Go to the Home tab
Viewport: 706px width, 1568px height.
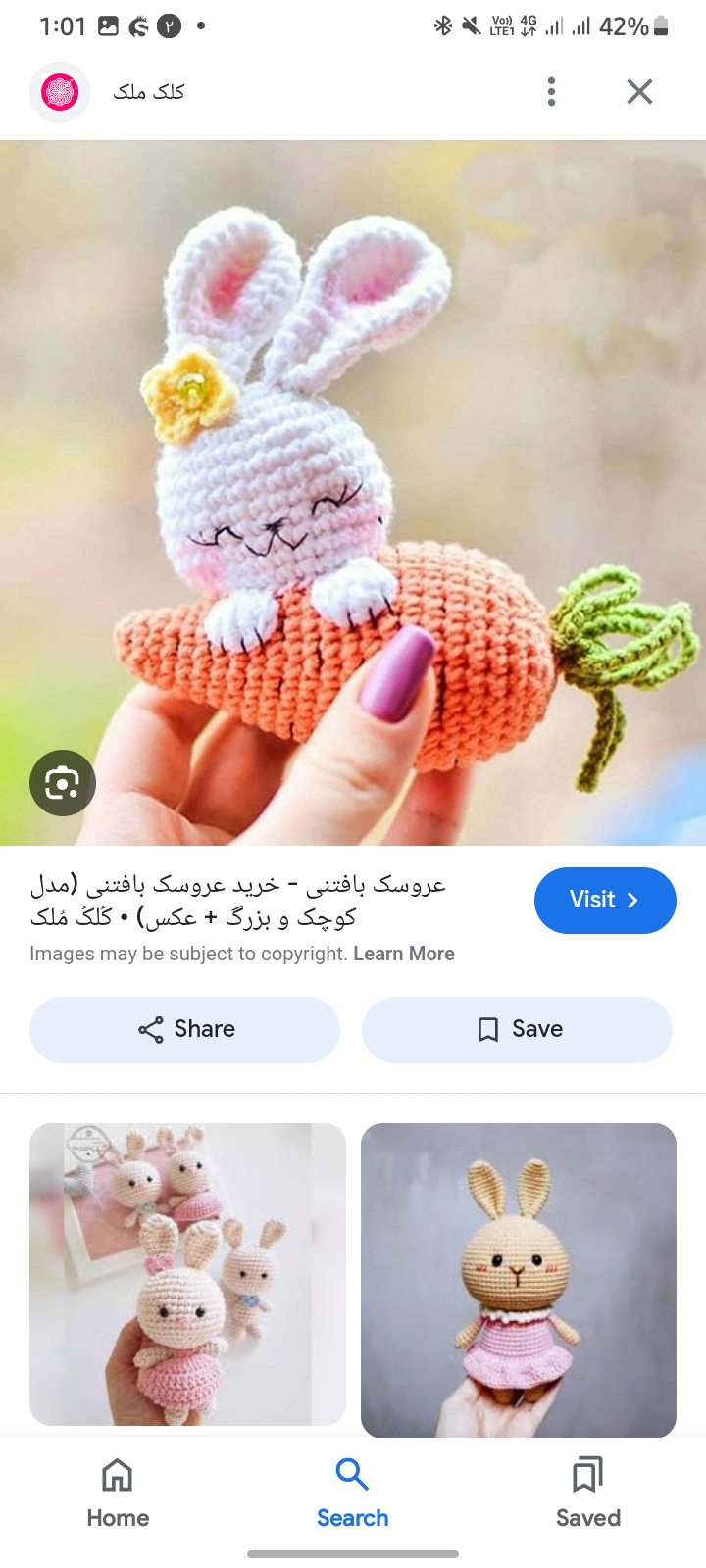pos(118,1493)
